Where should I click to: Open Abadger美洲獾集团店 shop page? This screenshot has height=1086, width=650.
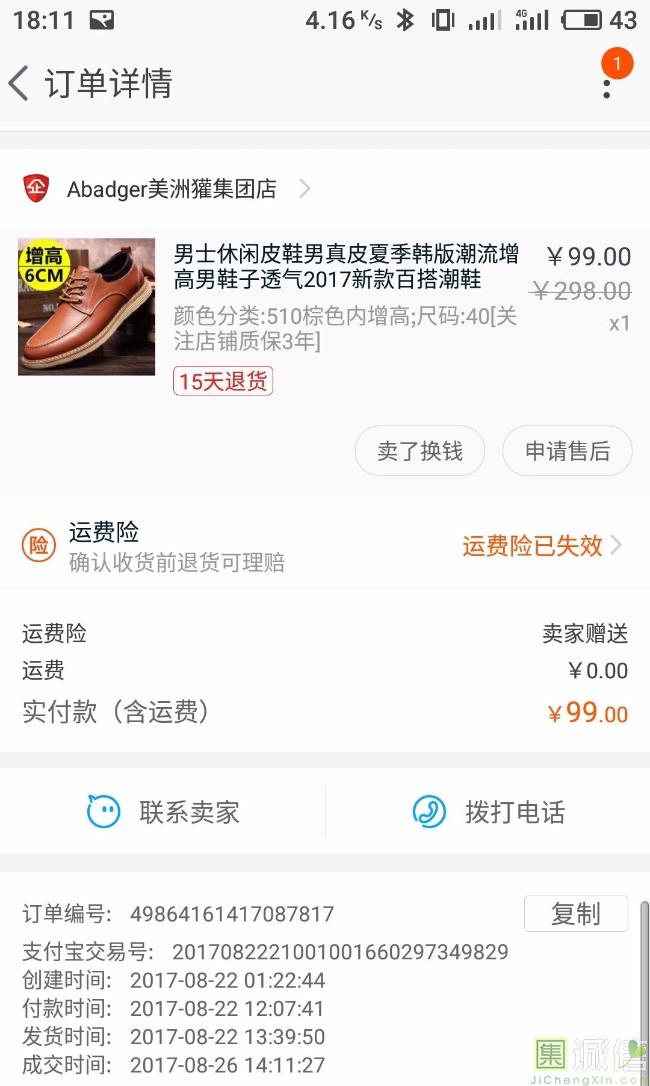tap(172, 189)
